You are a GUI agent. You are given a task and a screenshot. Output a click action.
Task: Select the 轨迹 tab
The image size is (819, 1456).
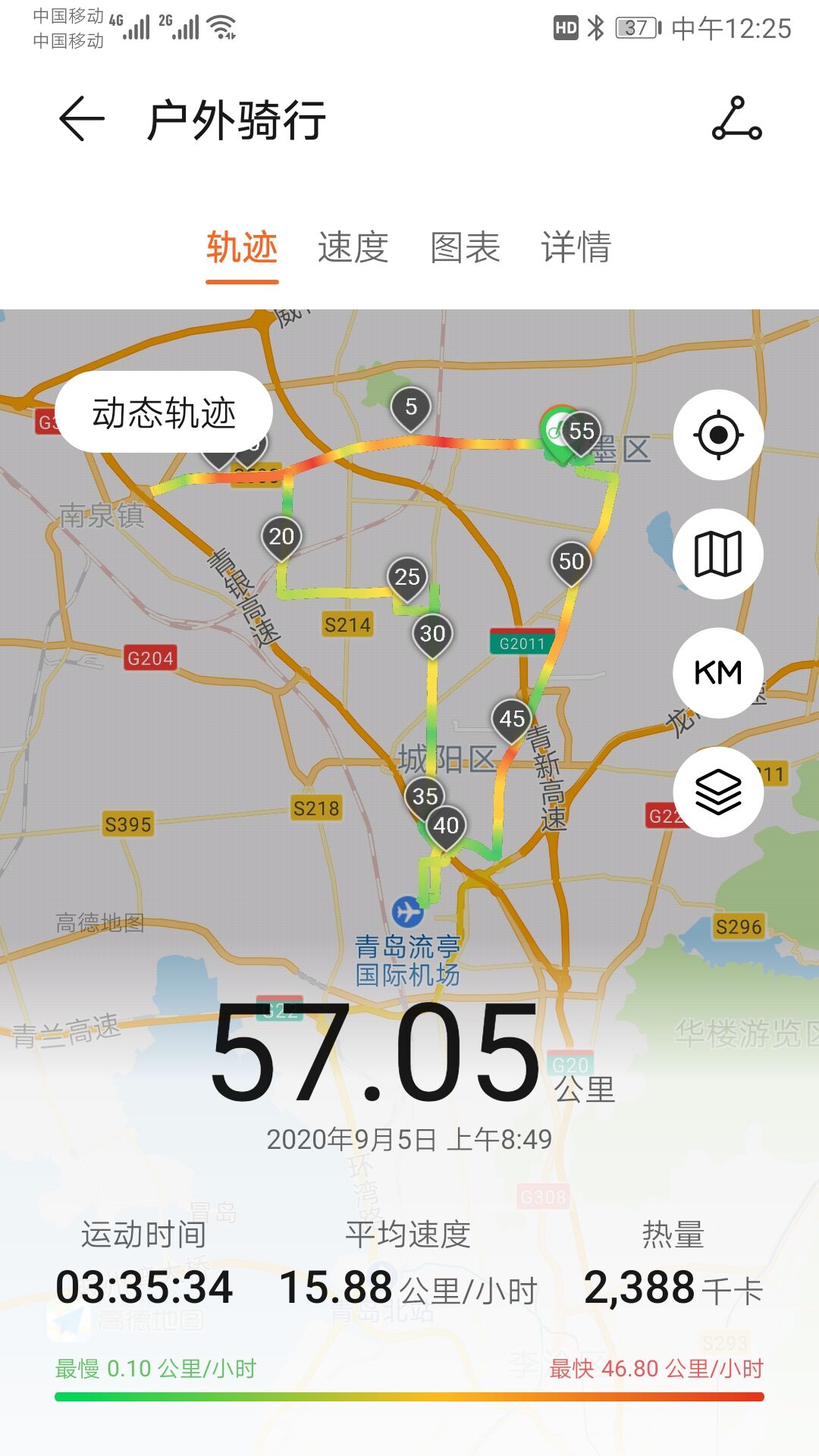click(242, 248)
